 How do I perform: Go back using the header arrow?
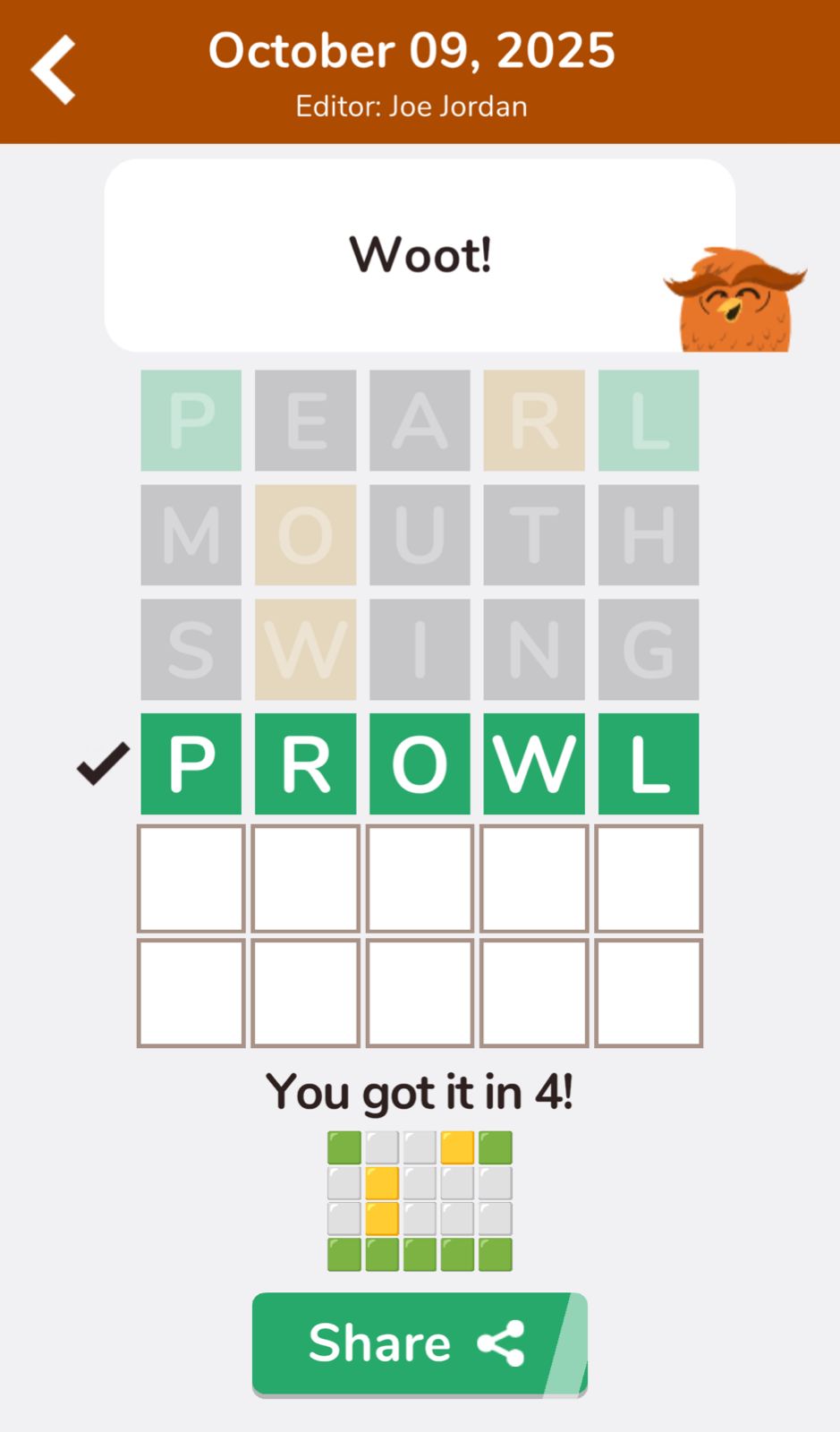[54, 70]
